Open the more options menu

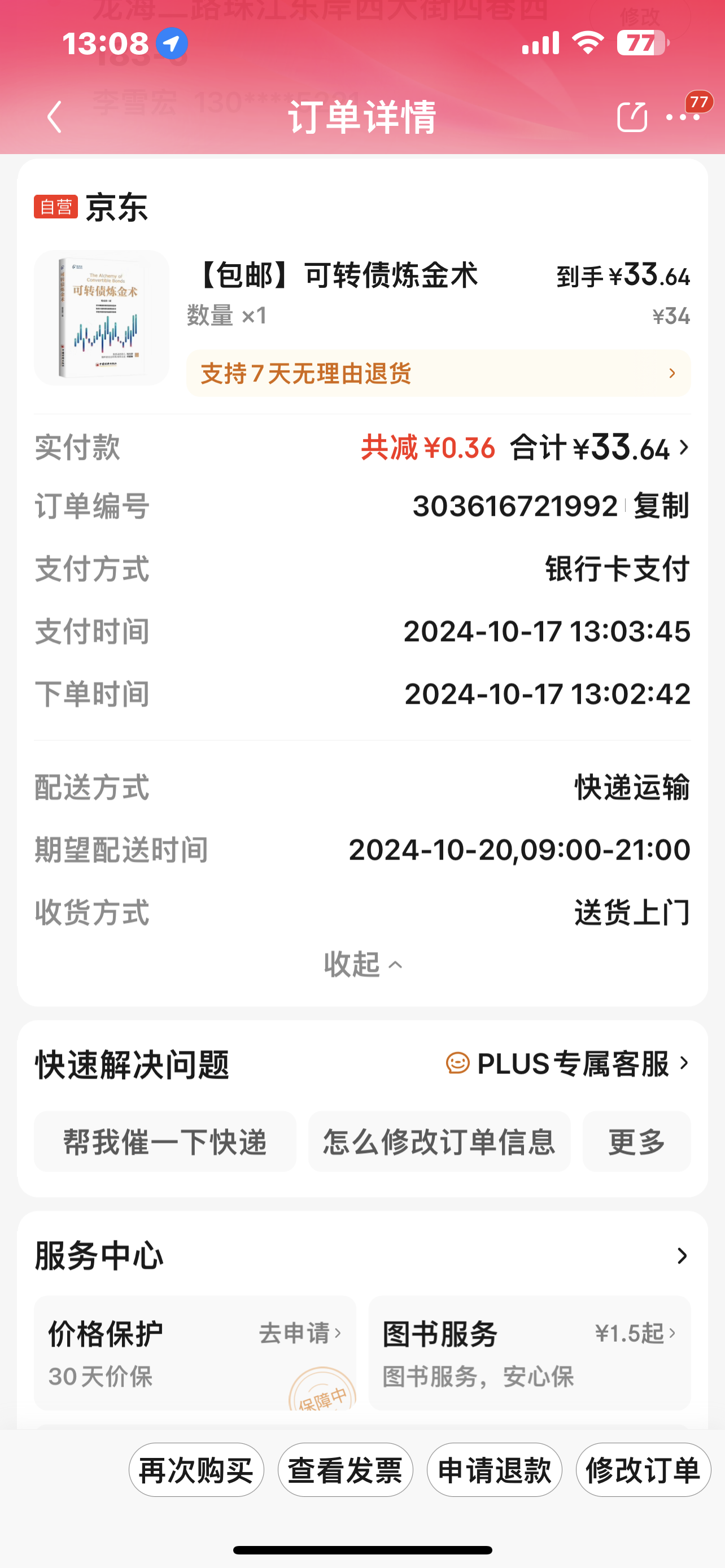(683, 116)
